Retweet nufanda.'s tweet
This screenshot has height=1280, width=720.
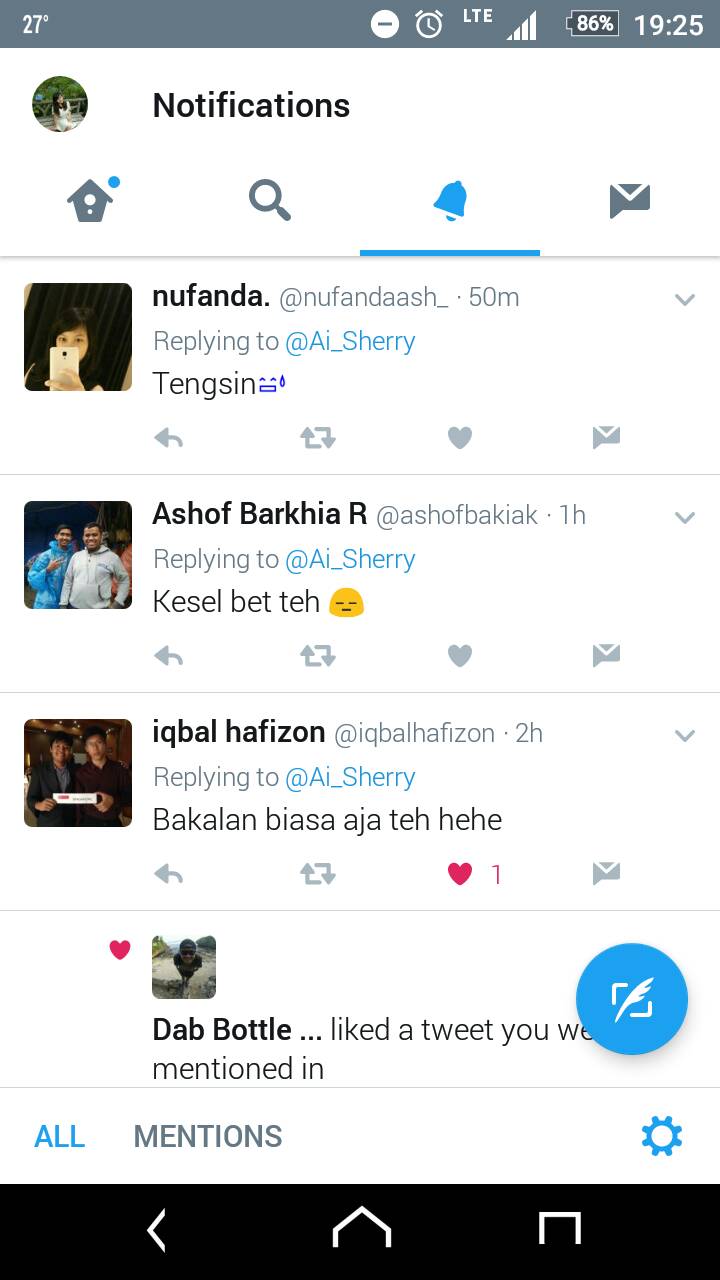click(318, 438)
